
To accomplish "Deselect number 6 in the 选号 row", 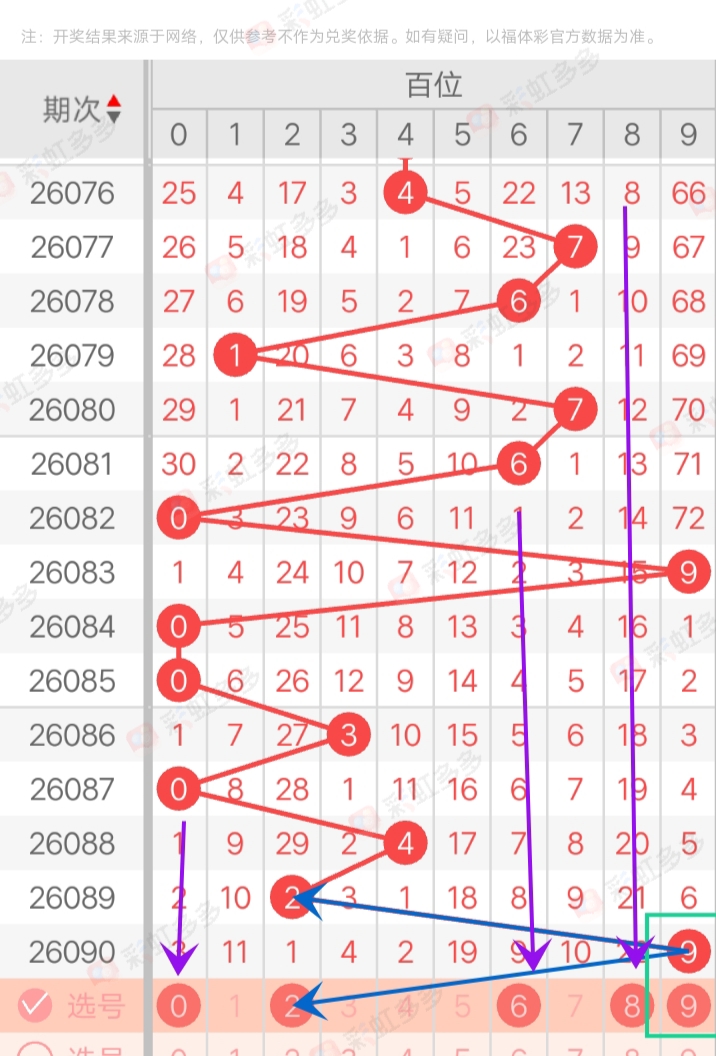I will tap(518, 1006).
